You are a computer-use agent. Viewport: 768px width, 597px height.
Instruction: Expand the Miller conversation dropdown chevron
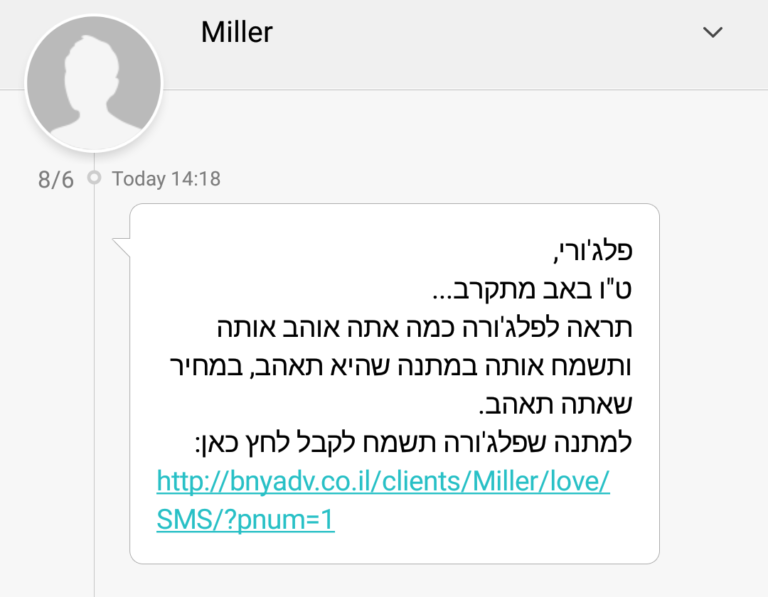[x=712, y=33]
